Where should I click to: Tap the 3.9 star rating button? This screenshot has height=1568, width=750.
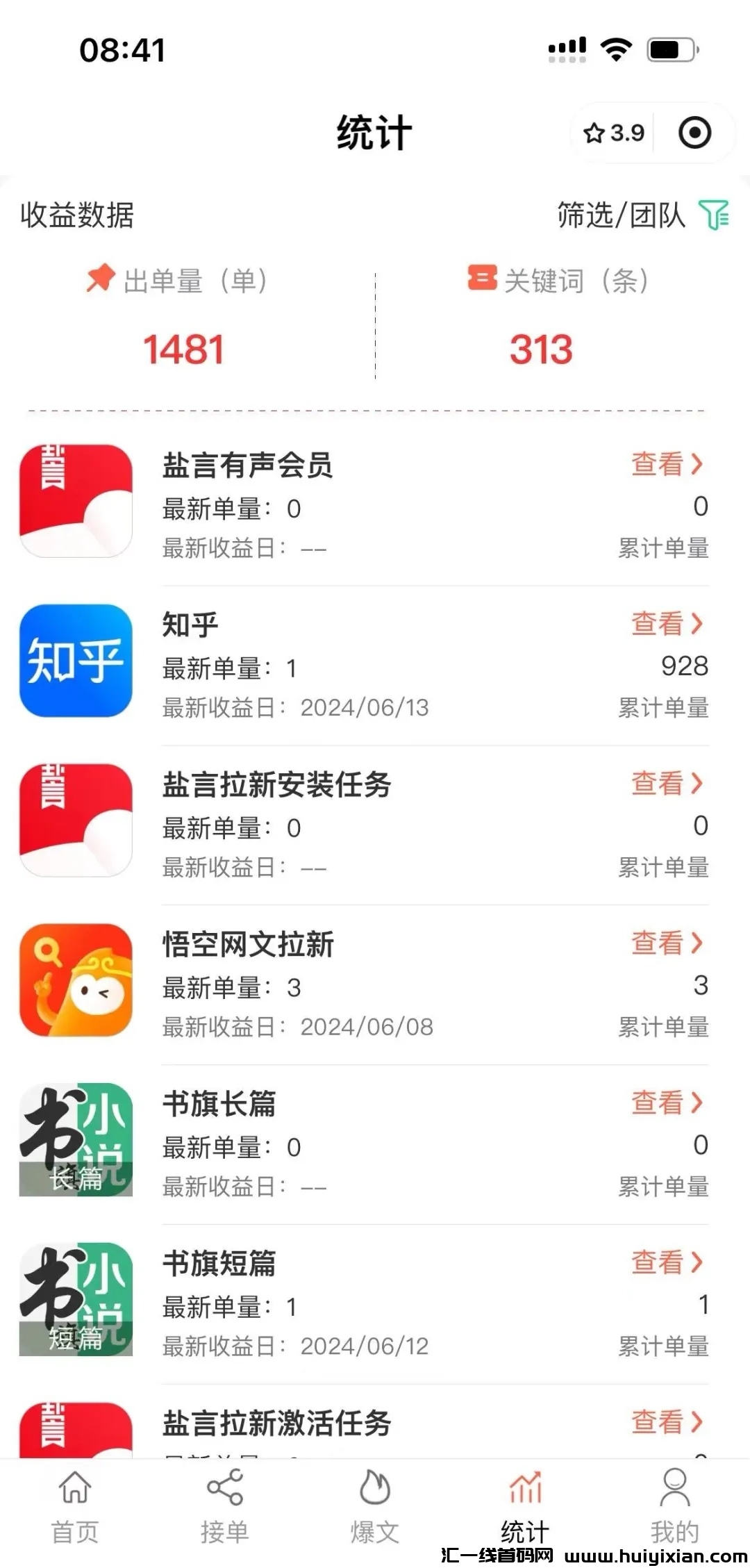click(x=614, y=132)
